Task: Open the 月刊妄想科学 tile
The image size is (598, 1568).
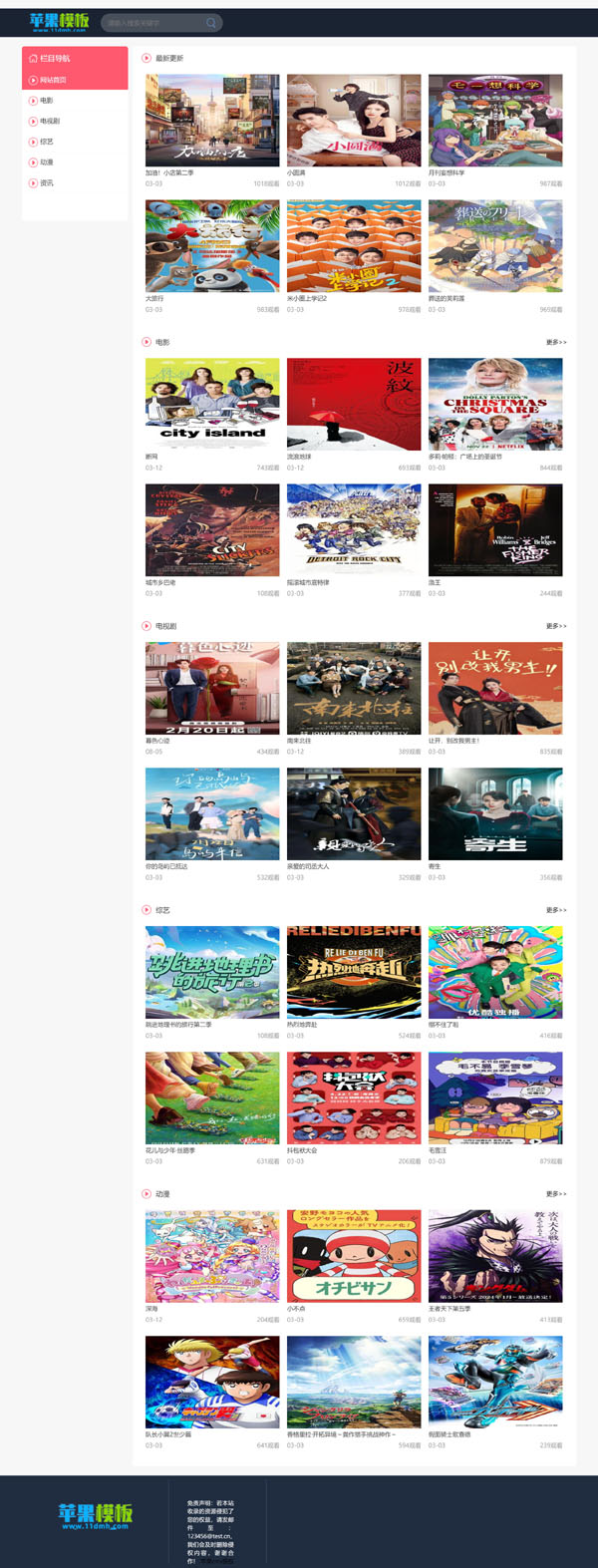Action: coord(495,120)
